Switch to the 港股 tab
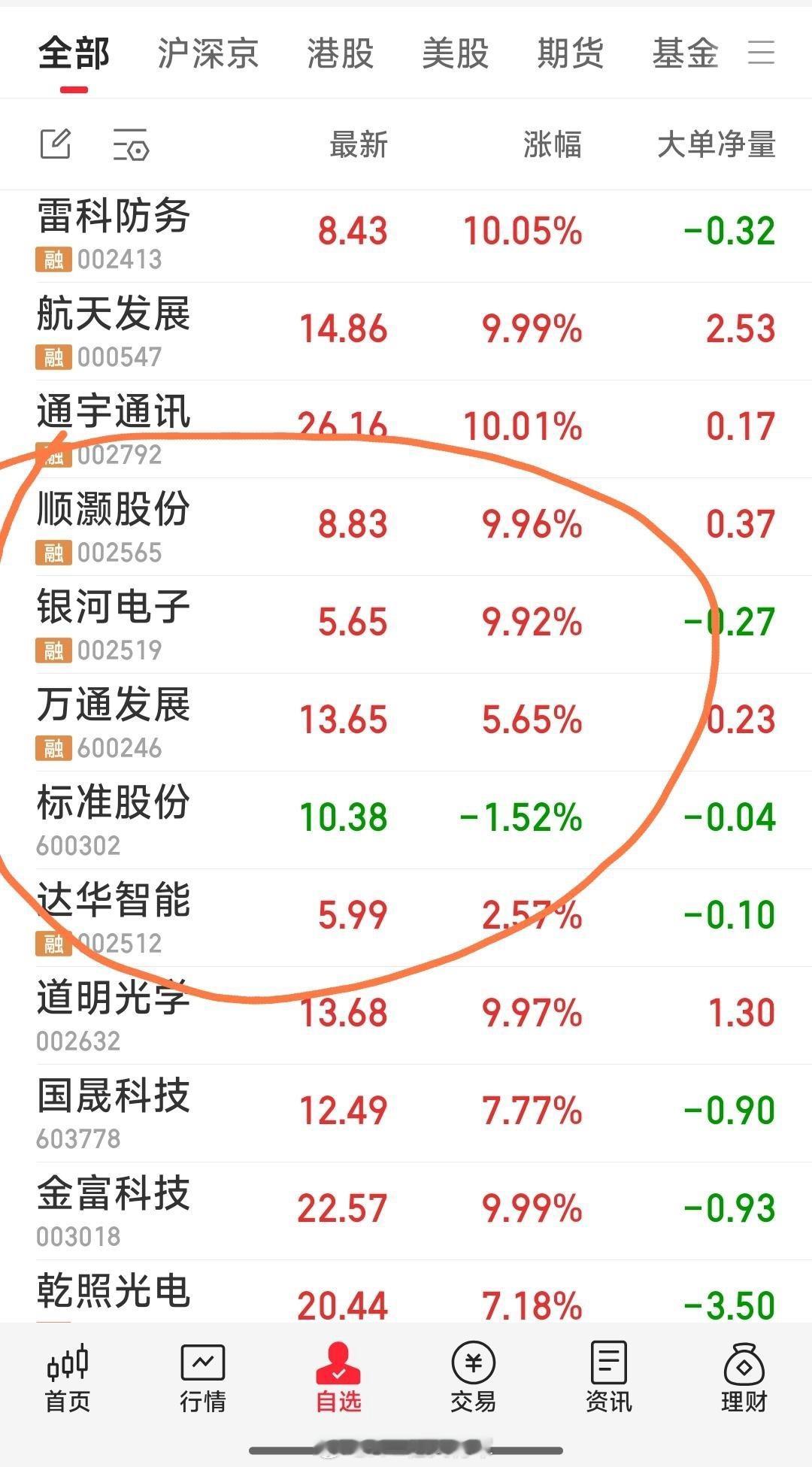 tap(340, 53)
